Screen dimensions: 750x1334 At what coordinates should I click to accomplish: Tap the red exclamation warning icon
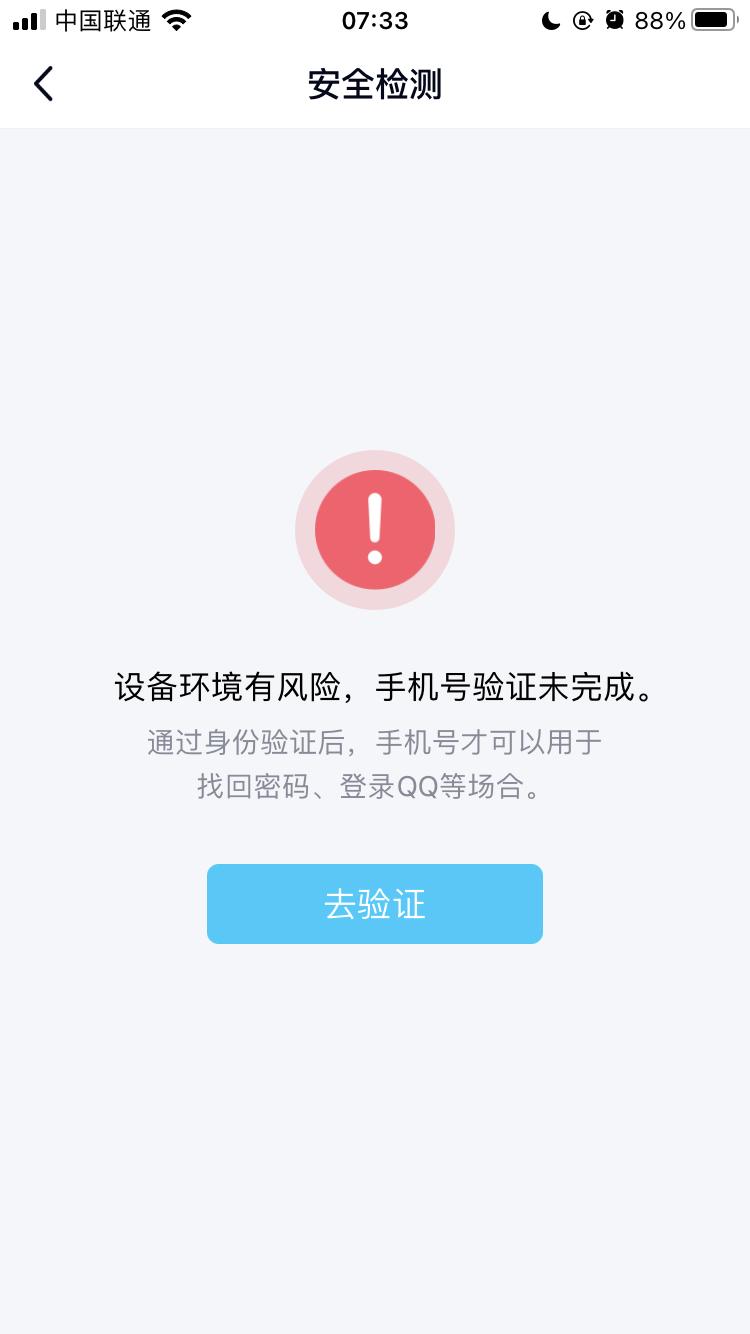coord(375,530)
